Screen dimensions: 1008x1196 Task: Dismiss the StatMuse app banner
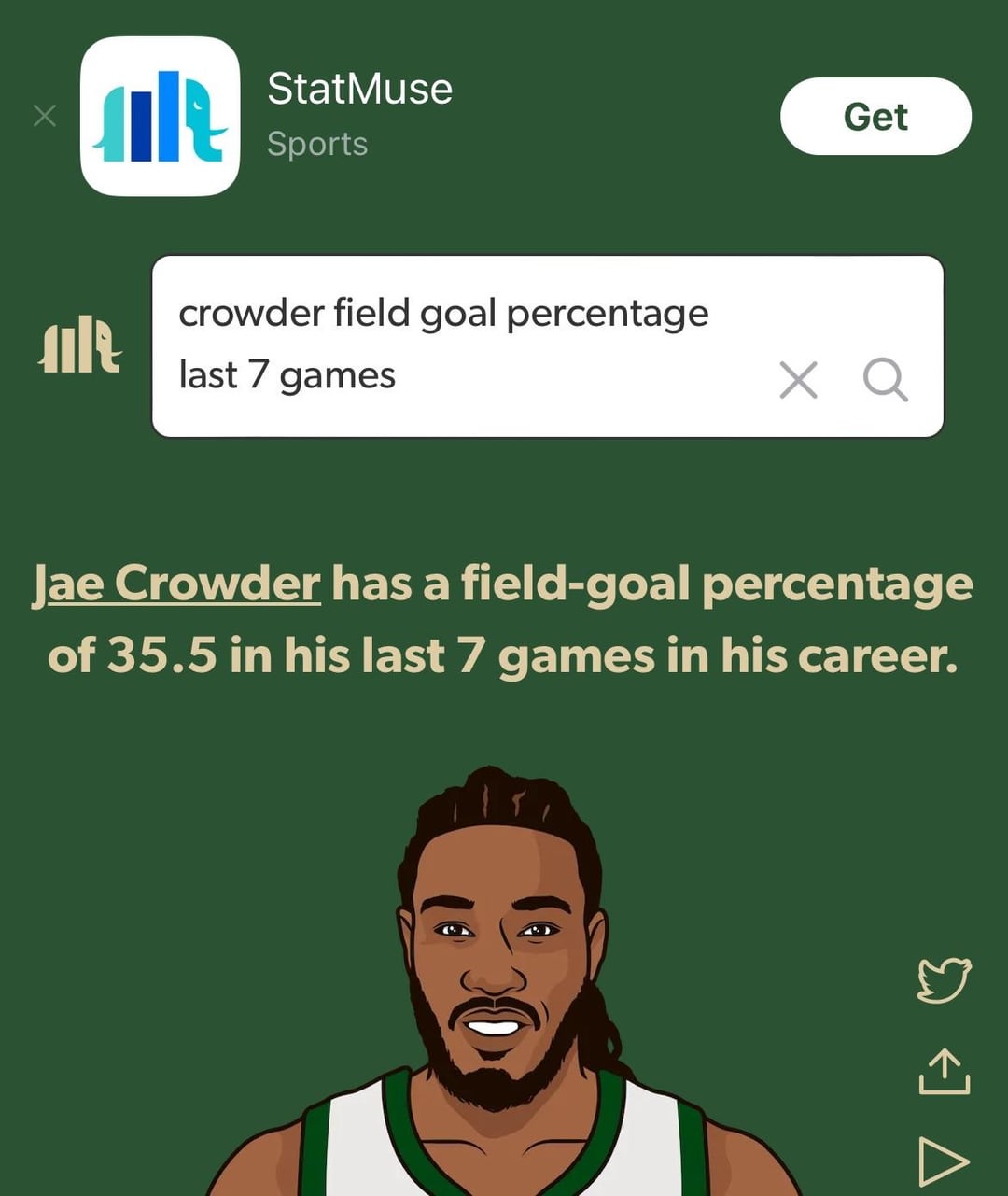[x=45, y=116]
